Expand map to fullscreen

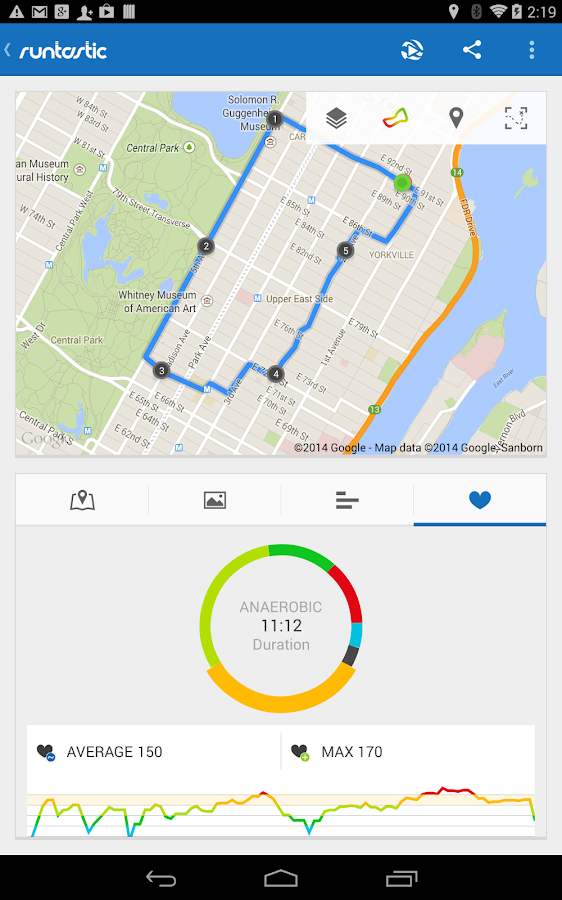tap(516, 118)
